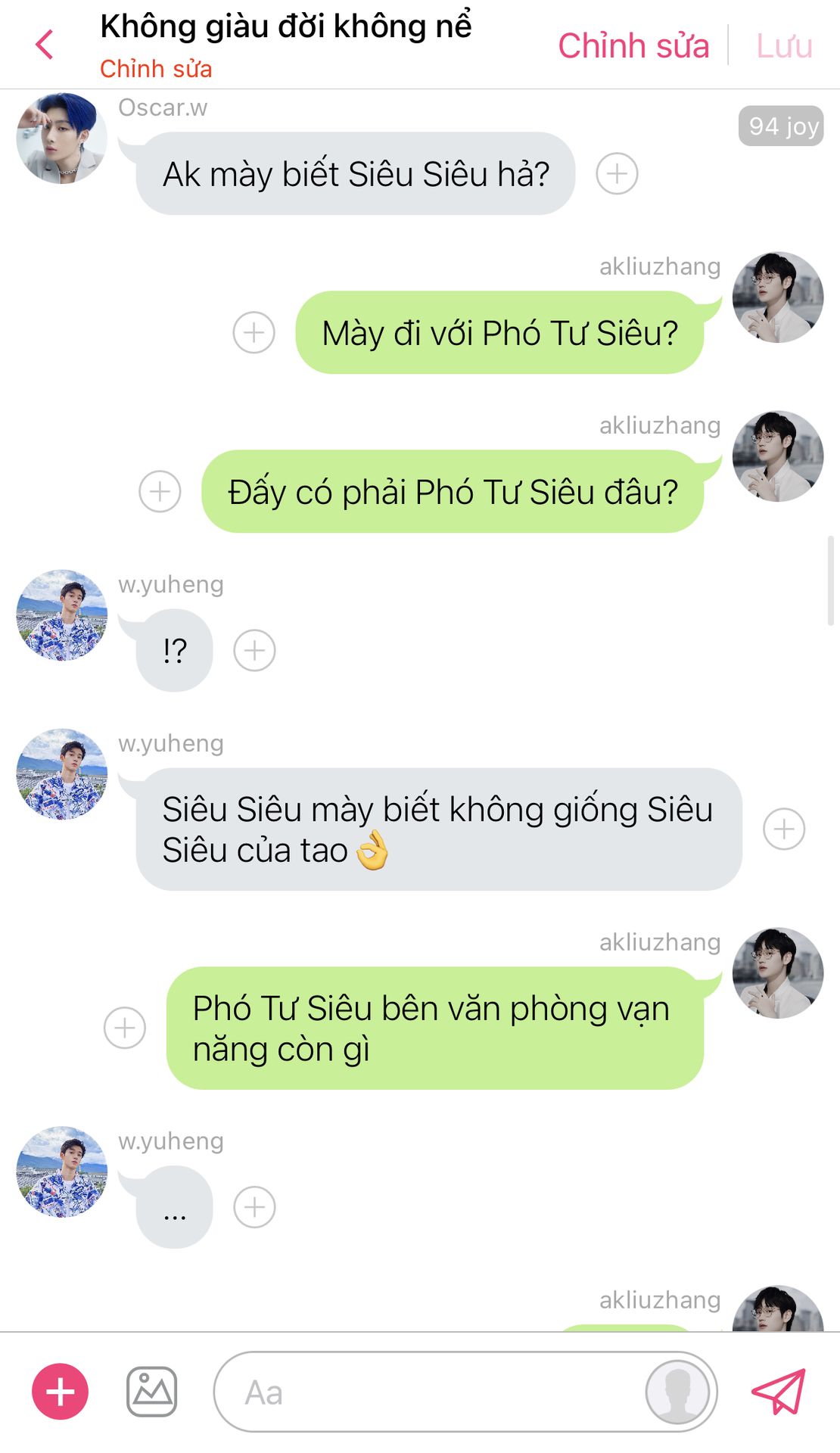Tap plus beside "Siêu Siêu mày biết không giống"
This screenshot has width=840, height=1453.
click(x=784, y=829)
